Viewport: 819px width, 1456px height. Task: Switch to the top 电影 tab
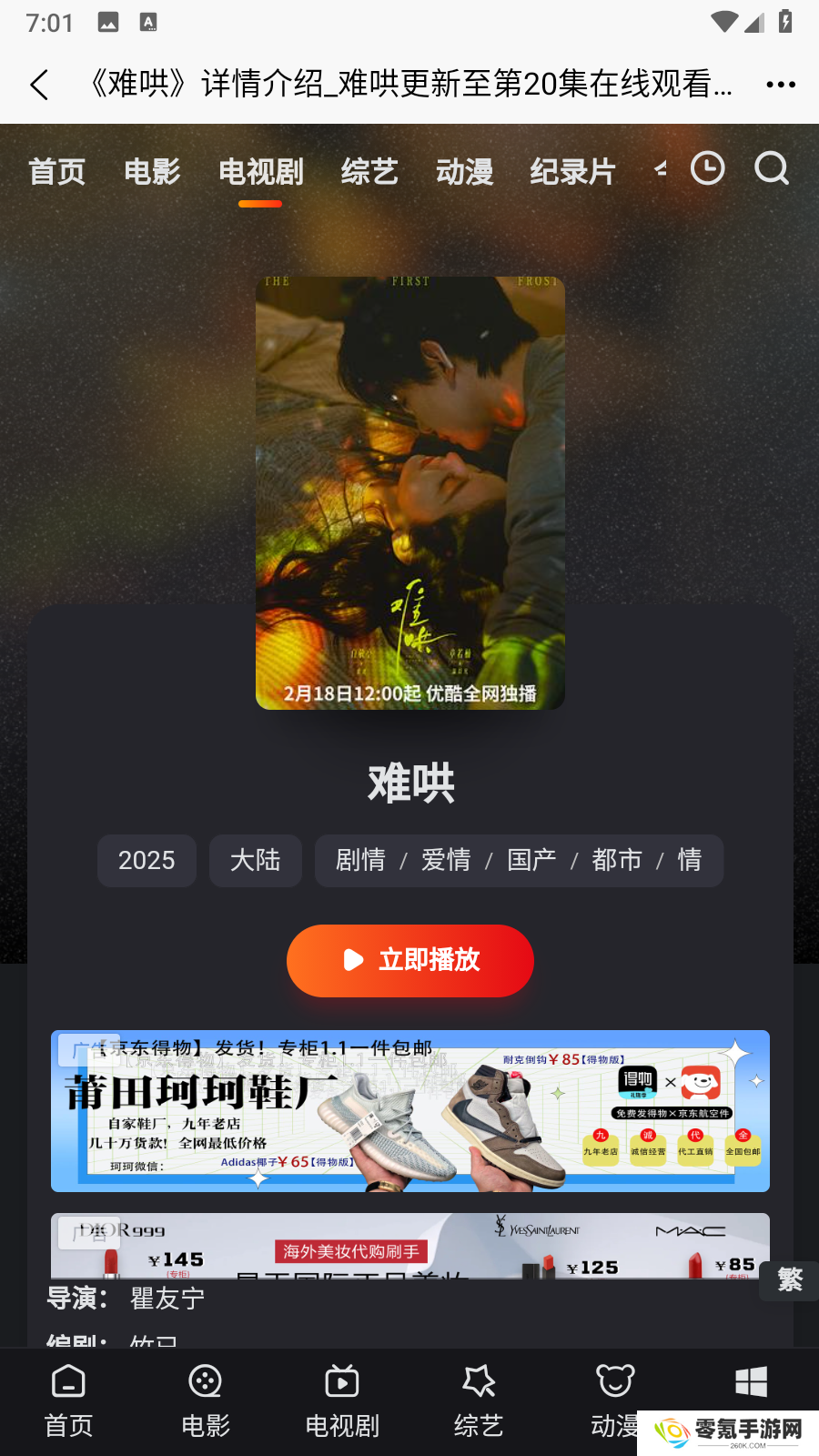[x=152, y=172]
